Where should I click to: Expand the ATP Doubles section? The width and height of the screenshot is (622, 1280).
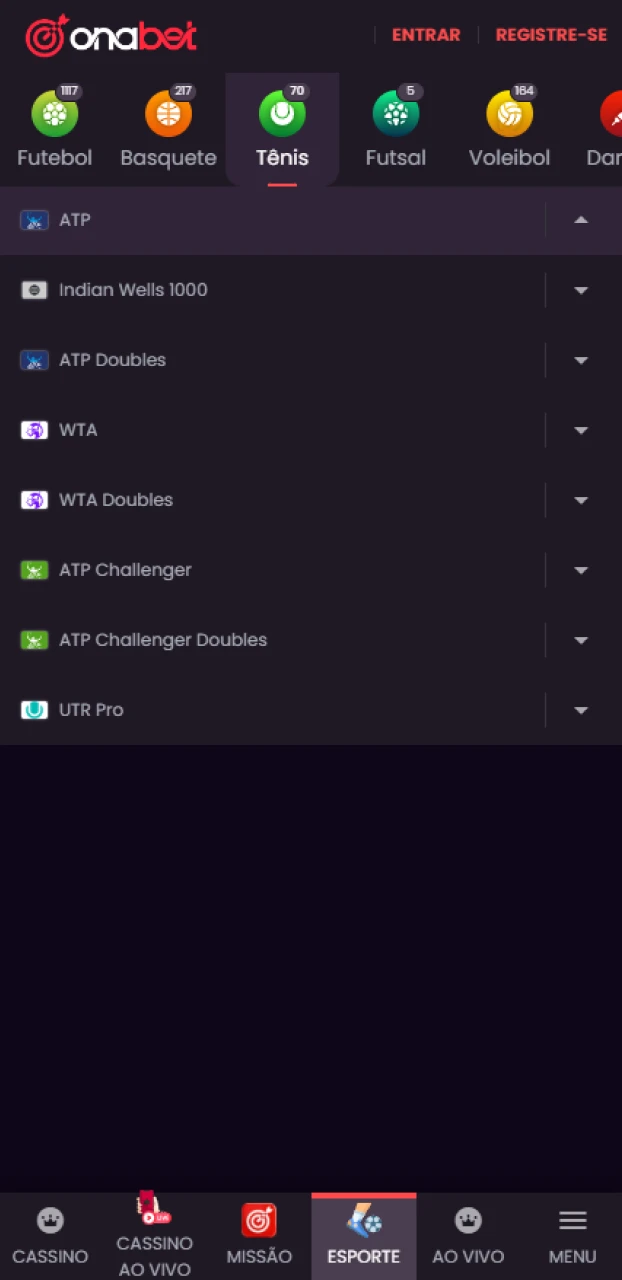coord(581,360)
